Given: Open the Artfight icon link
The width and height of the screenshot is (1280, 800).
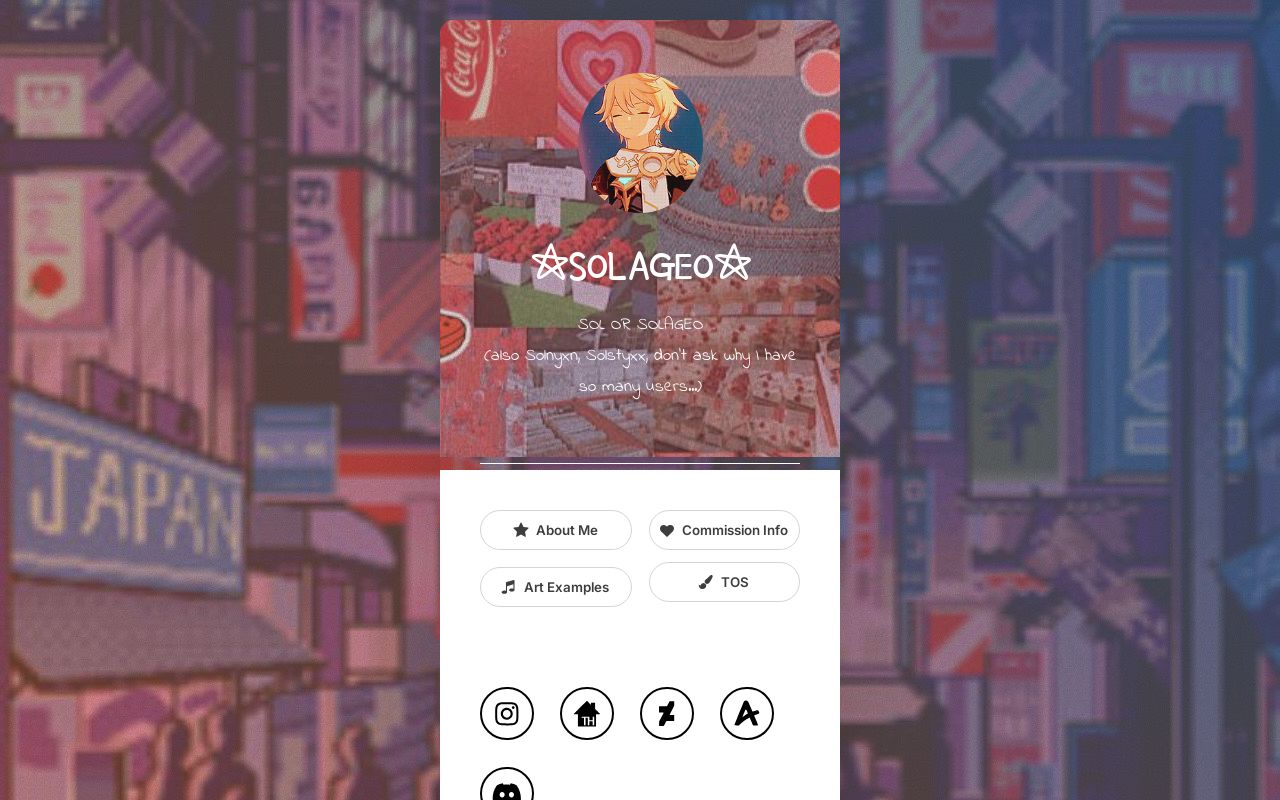Looking at the screenshot, I should (x=747, y=713).
